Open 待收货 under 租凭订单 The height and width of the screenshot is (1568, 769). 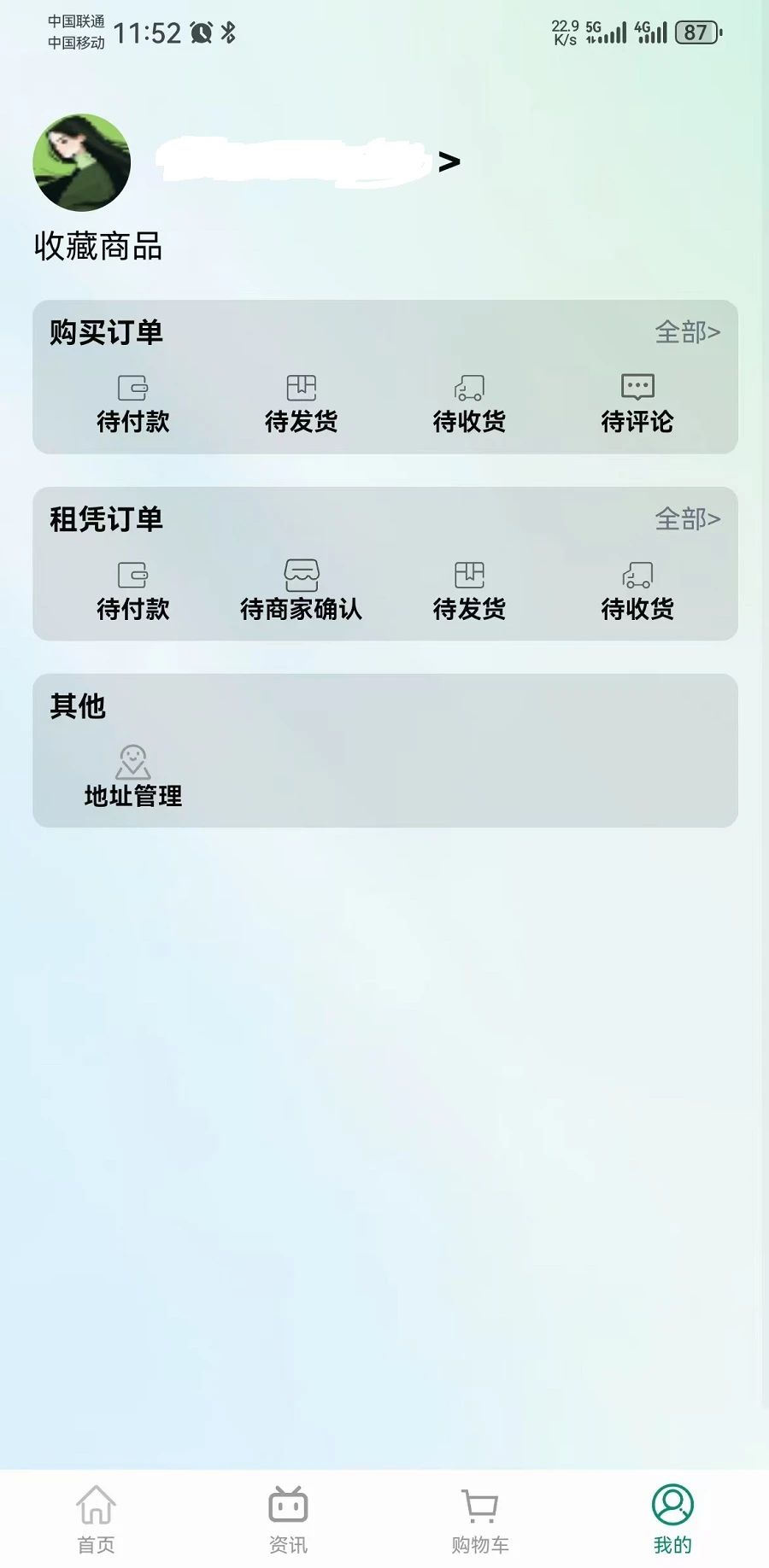(x=637, y=591)
